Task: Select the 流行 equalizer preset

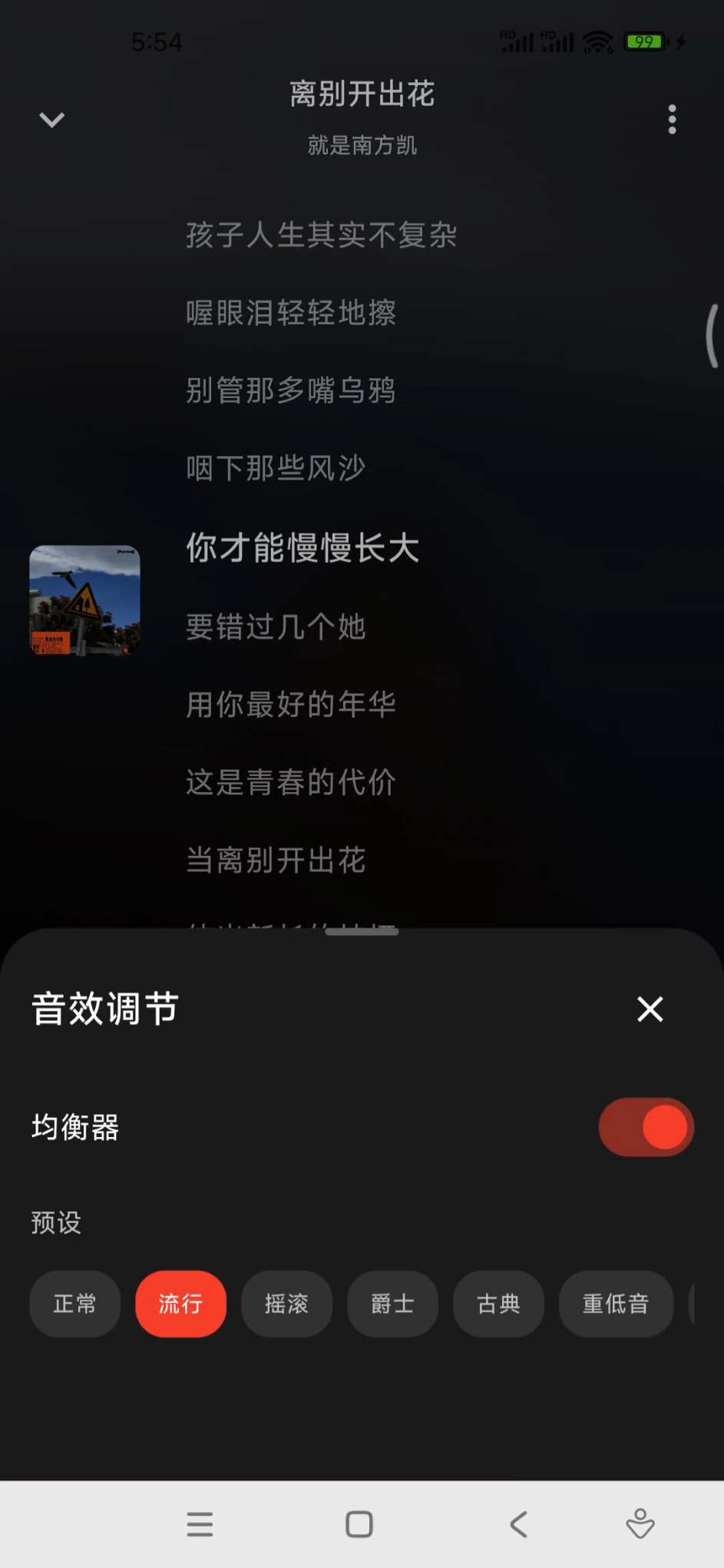Action: tap(180, 1304)
